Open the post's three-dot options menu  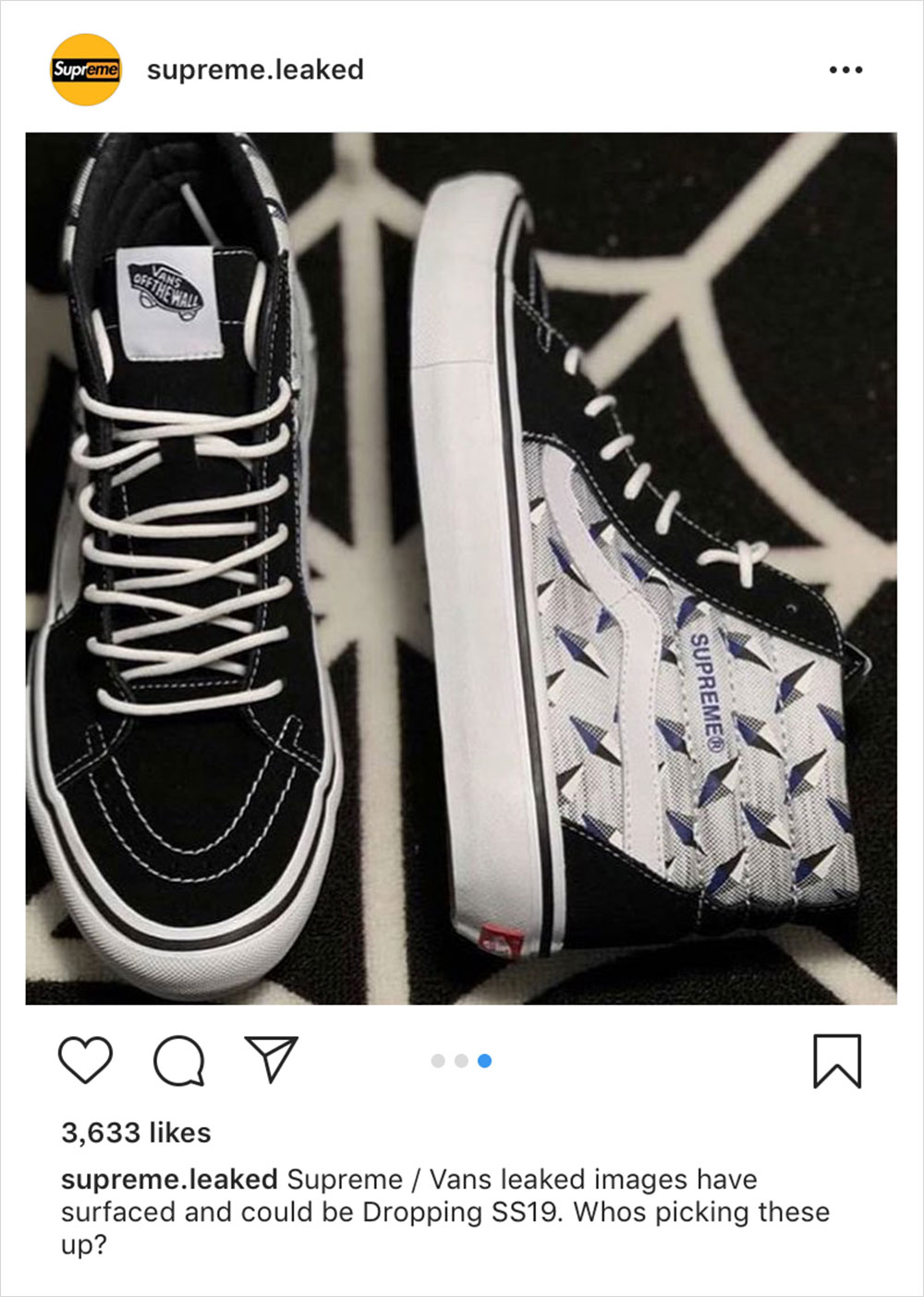[x=845, y=70]
